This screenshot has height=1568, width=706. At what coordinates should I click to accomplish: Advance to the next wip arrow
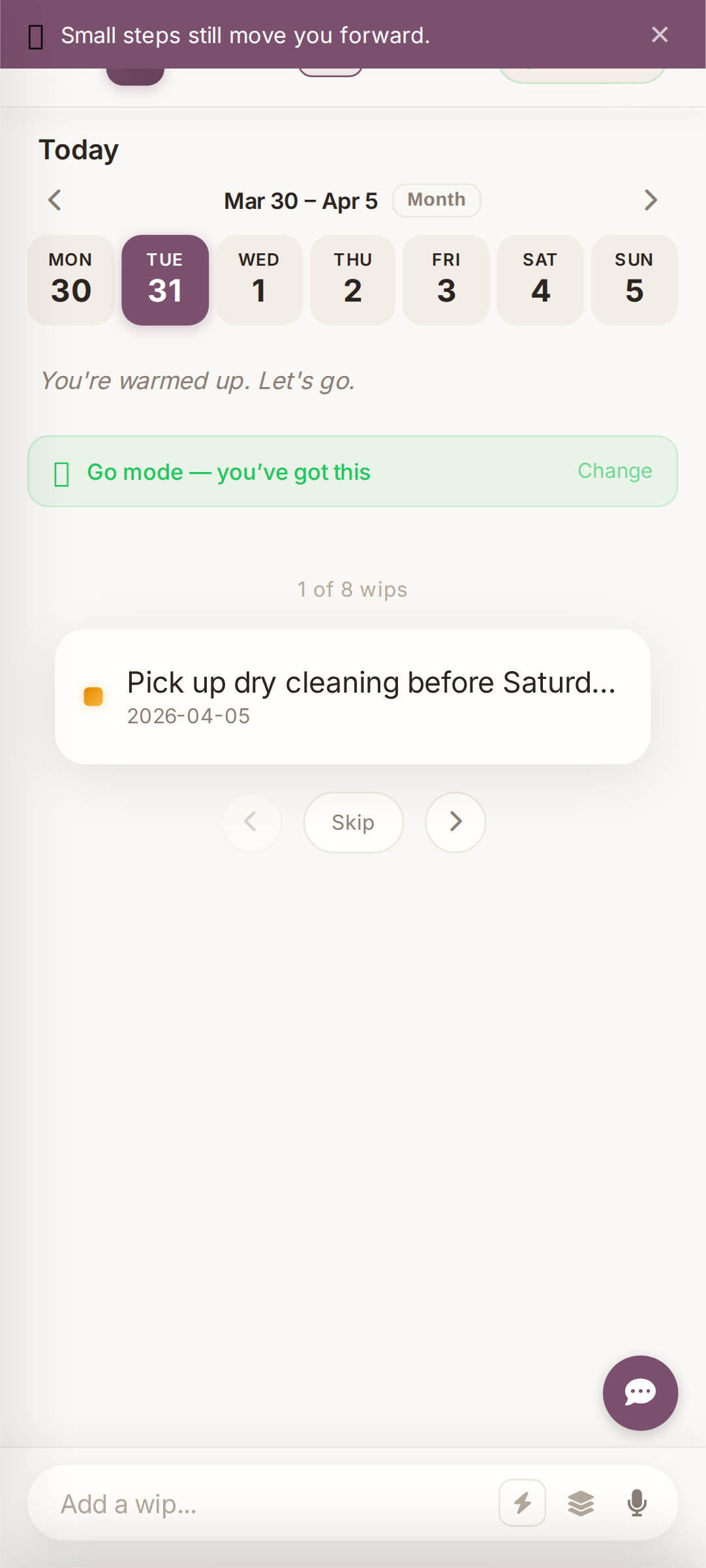click(455, 823)
